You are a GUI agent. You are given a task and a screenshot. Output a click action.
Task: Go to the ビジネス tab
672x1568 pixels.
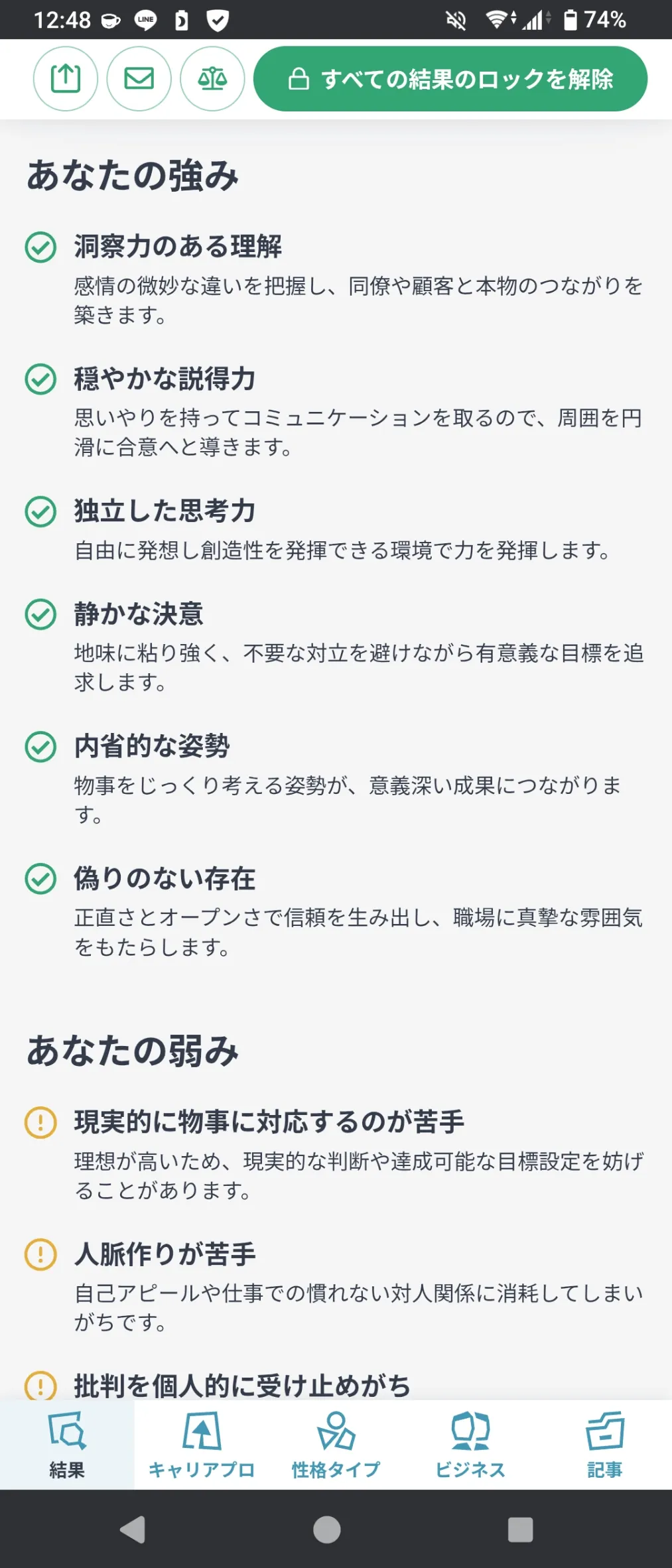pos(470,1445)
